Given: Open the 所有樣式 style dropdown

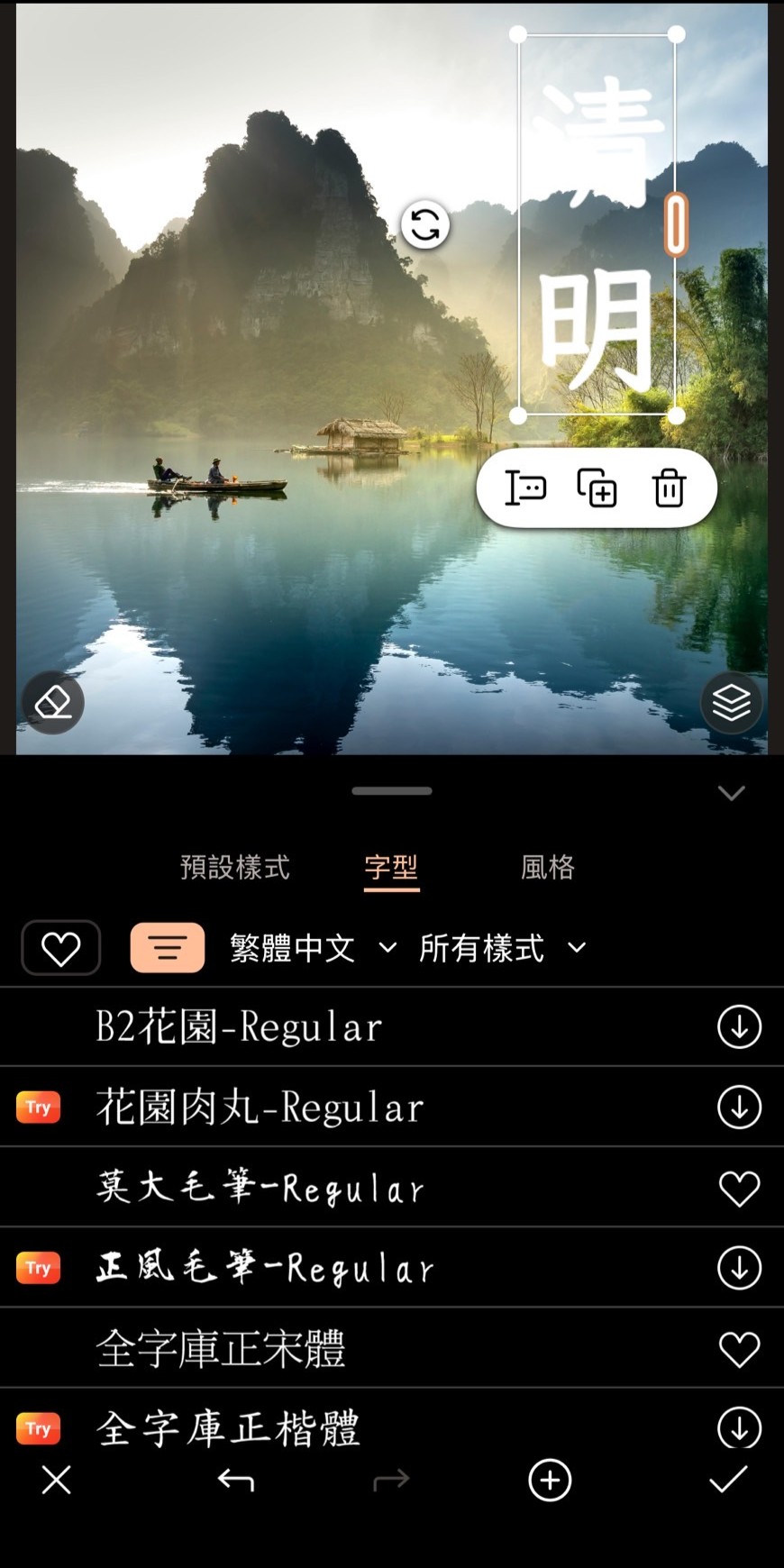Looking at the screenshot, I should (x=502, y=948).
